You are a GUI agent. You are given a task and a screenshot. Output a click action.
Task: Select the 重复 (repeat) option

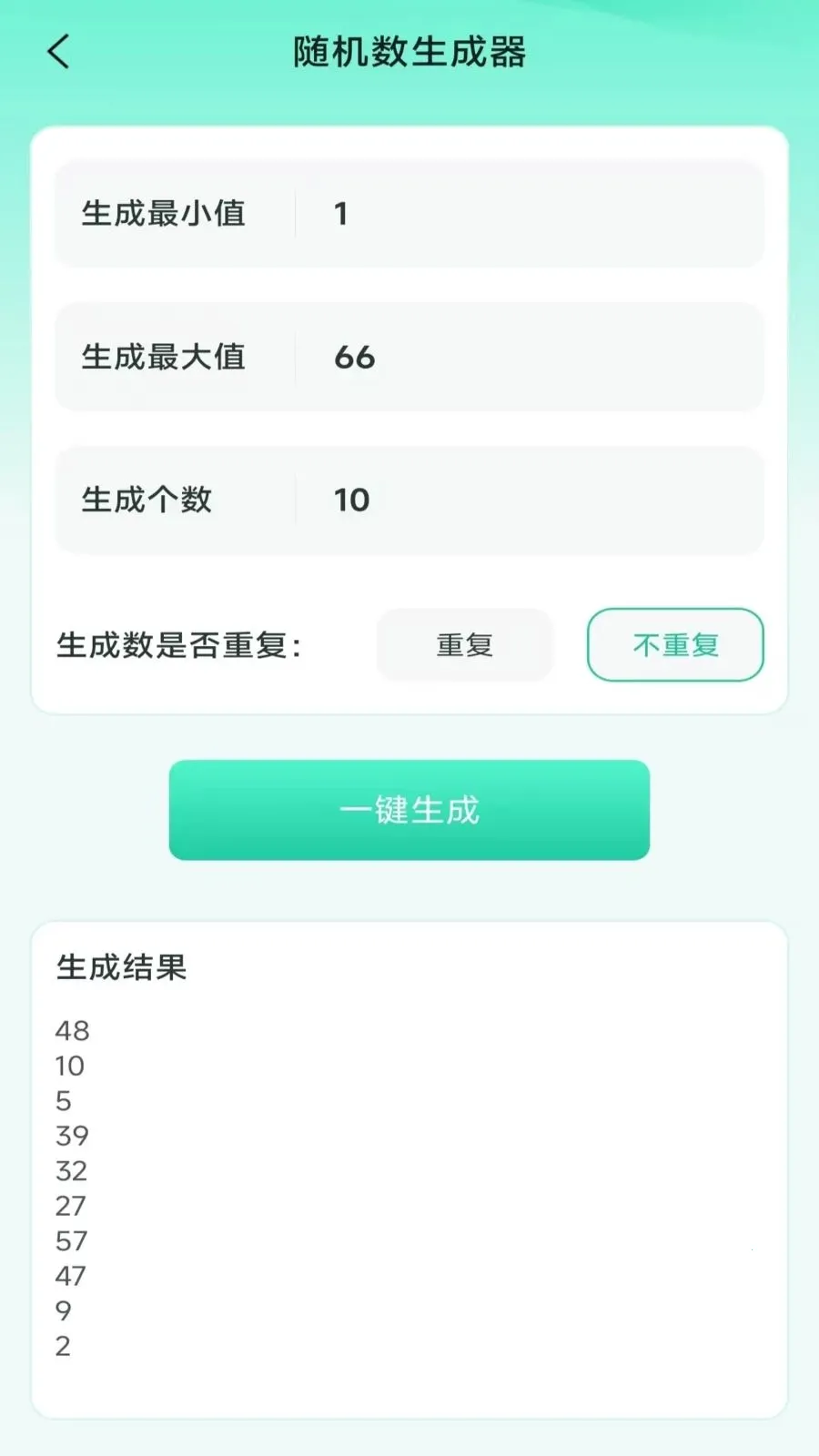(x=464, y=644)
